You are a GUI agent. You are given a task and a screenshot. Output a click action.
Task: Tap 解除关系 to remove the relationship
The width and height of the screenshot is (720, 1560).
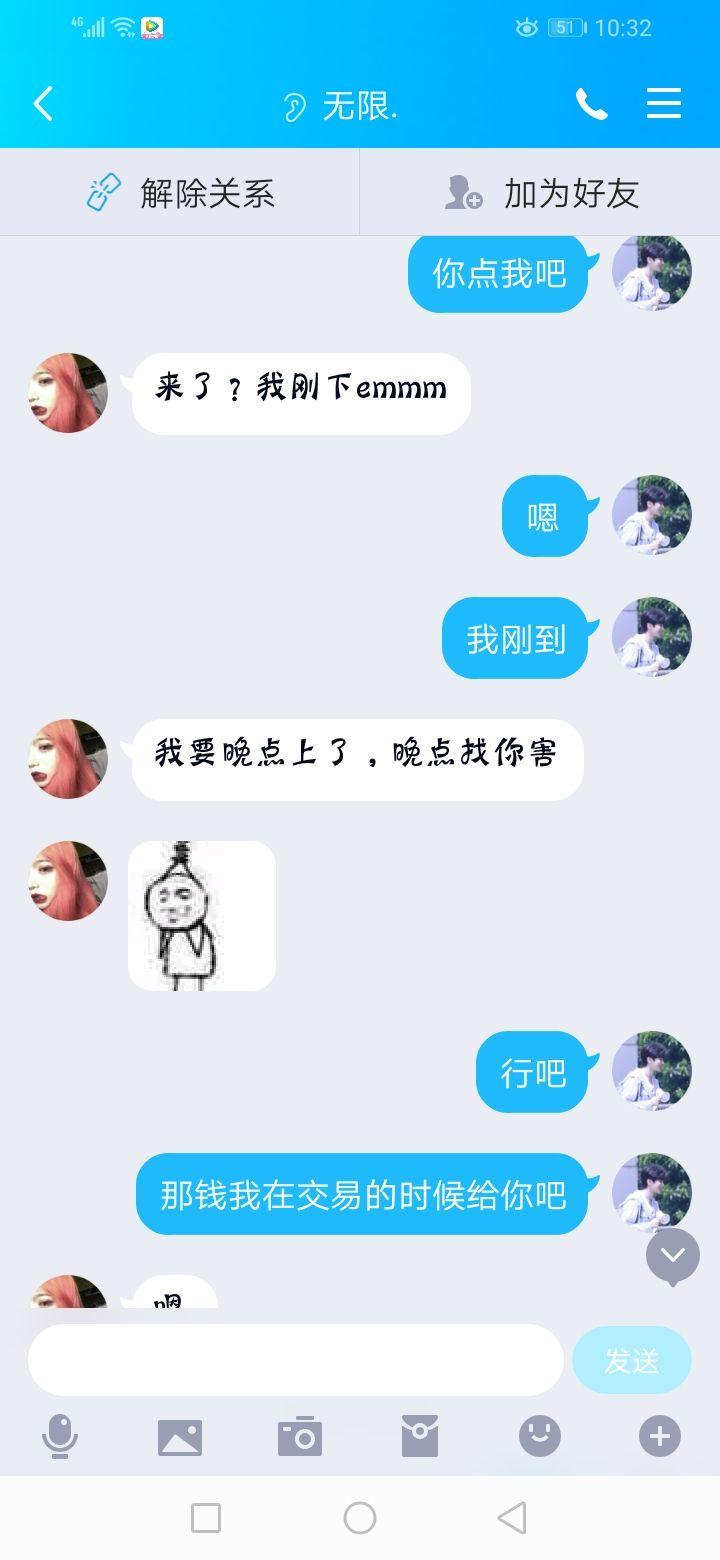[x=181, y=193]
